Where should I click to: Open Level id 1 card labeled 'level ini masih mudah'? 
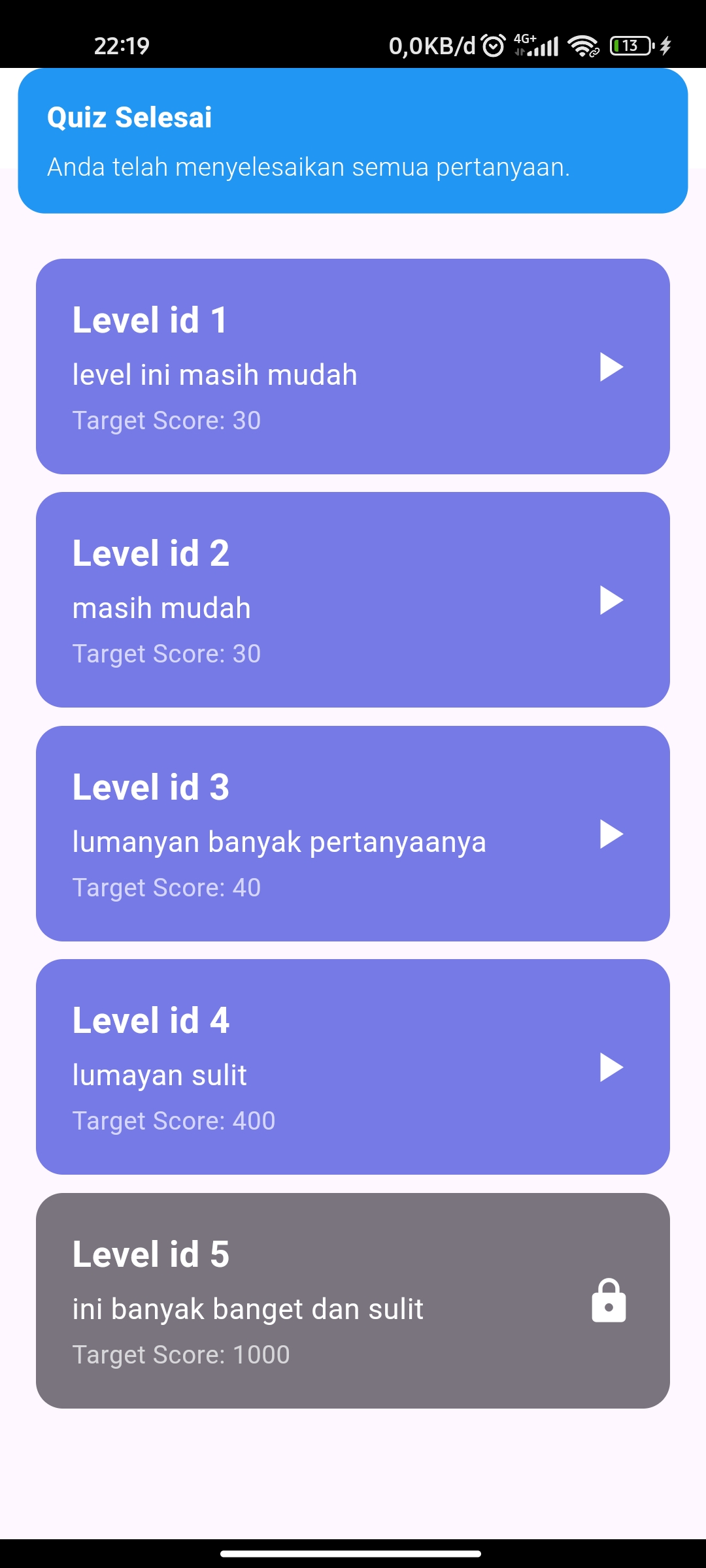(x=353, y=366)
